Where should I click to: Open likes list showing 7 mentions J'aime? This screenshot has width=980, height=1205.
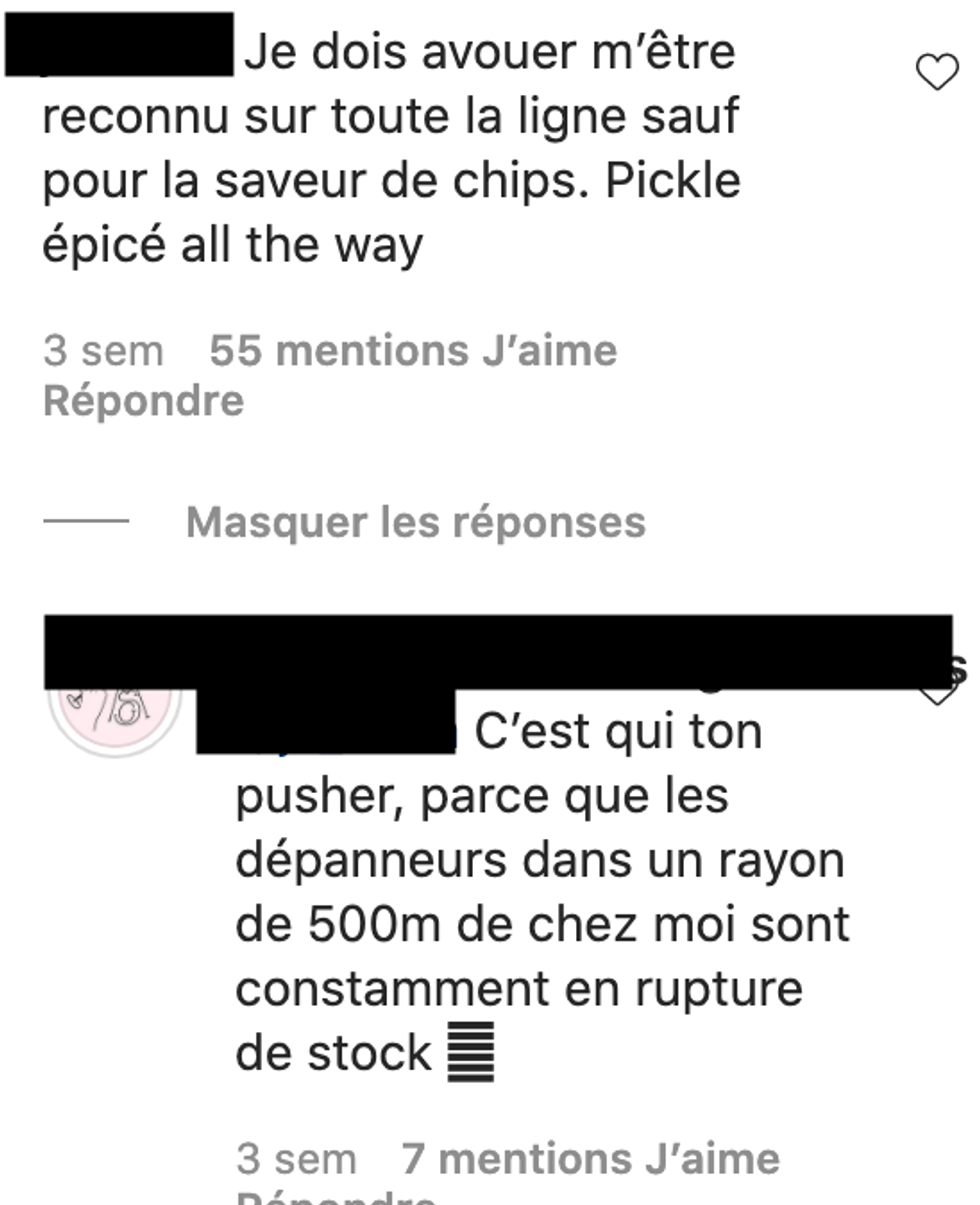590,1159
